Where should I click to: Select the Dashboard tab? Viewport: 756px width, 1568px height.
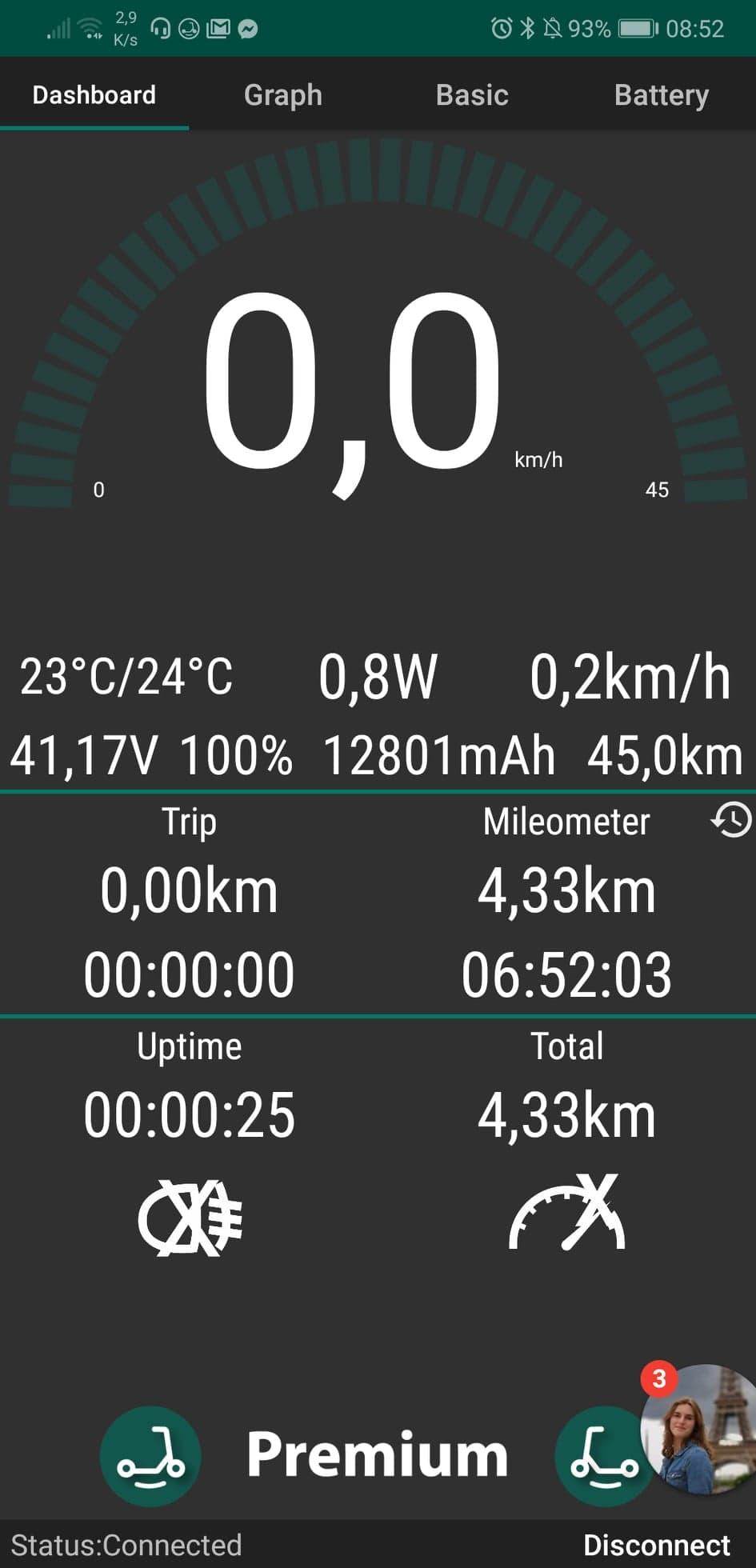point(94,95)
